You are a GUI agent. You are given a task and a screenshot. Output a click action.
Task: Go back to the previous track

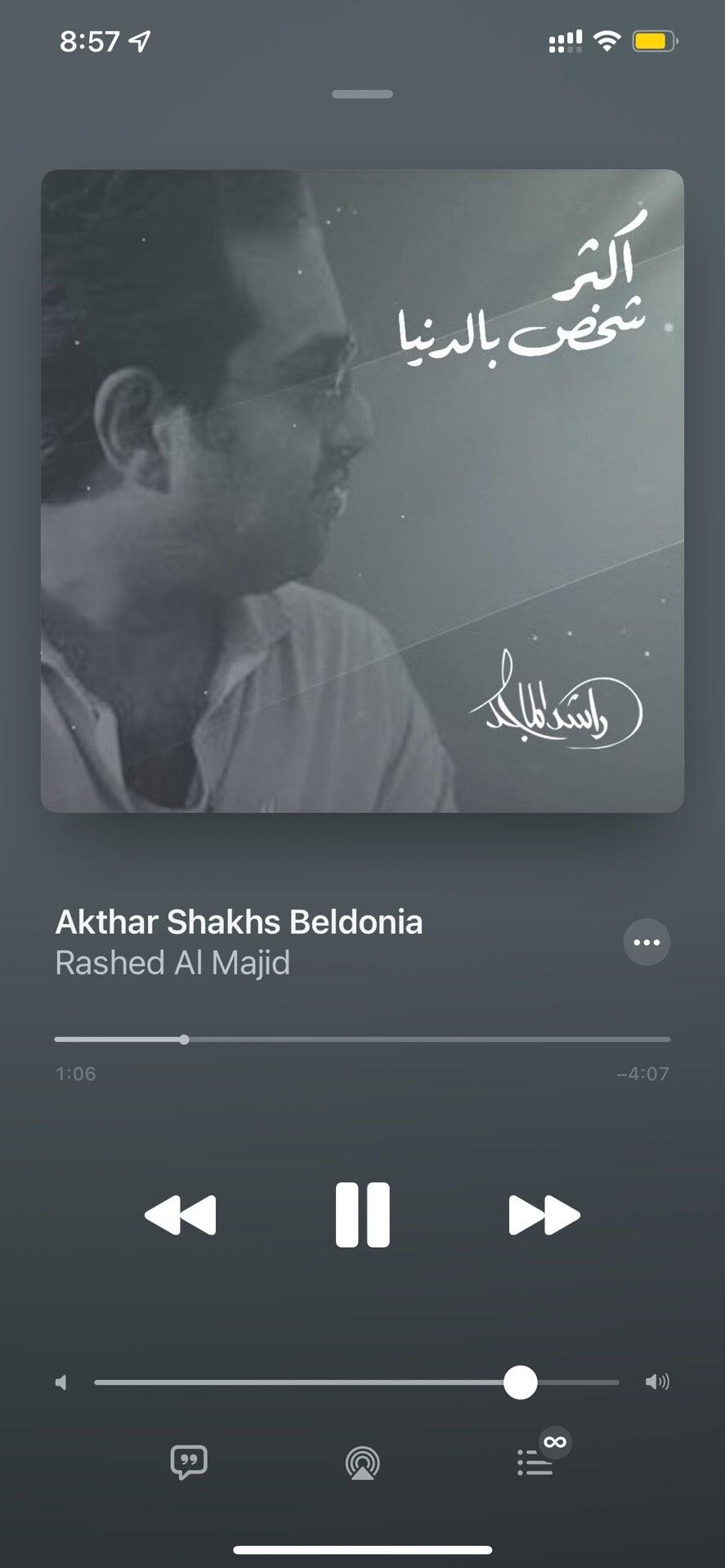click(181, 1215)
